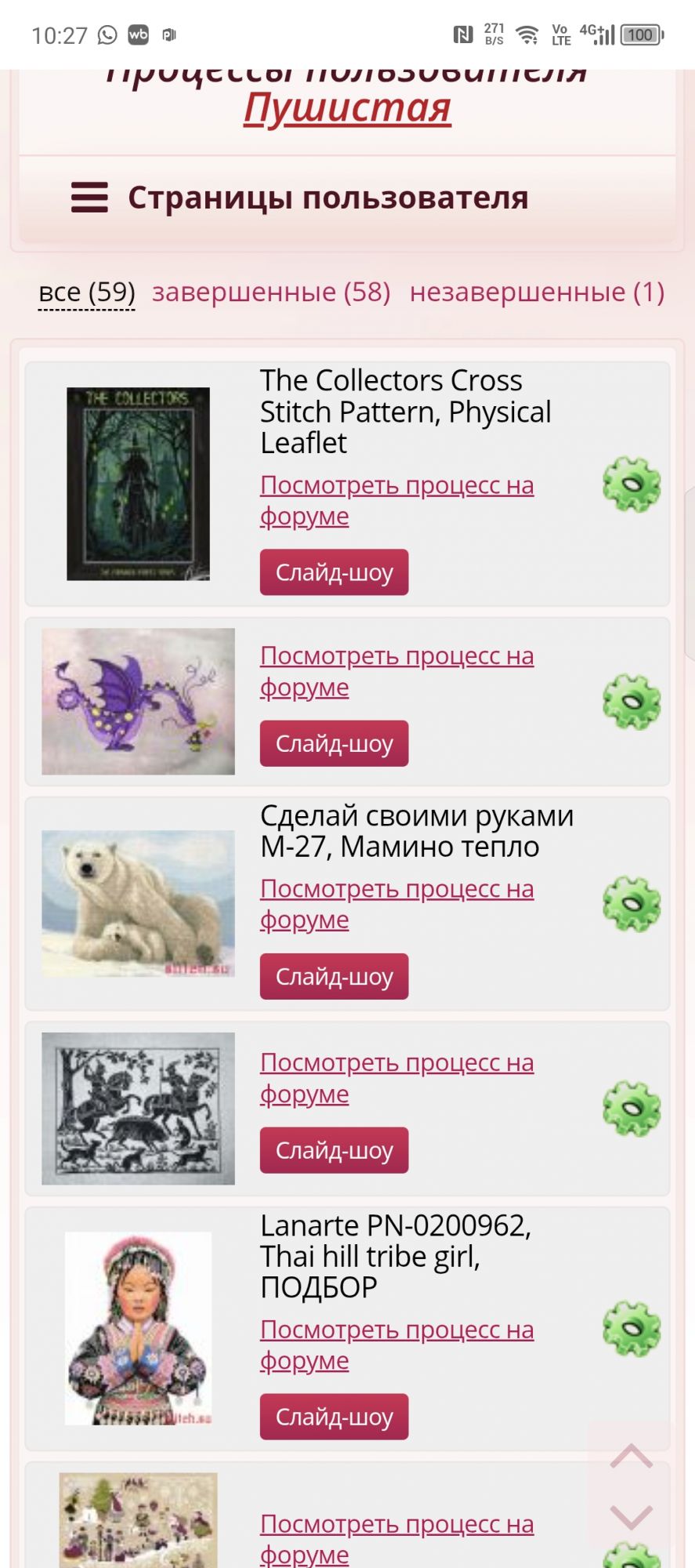Open user profile link Пушистая

347,108
